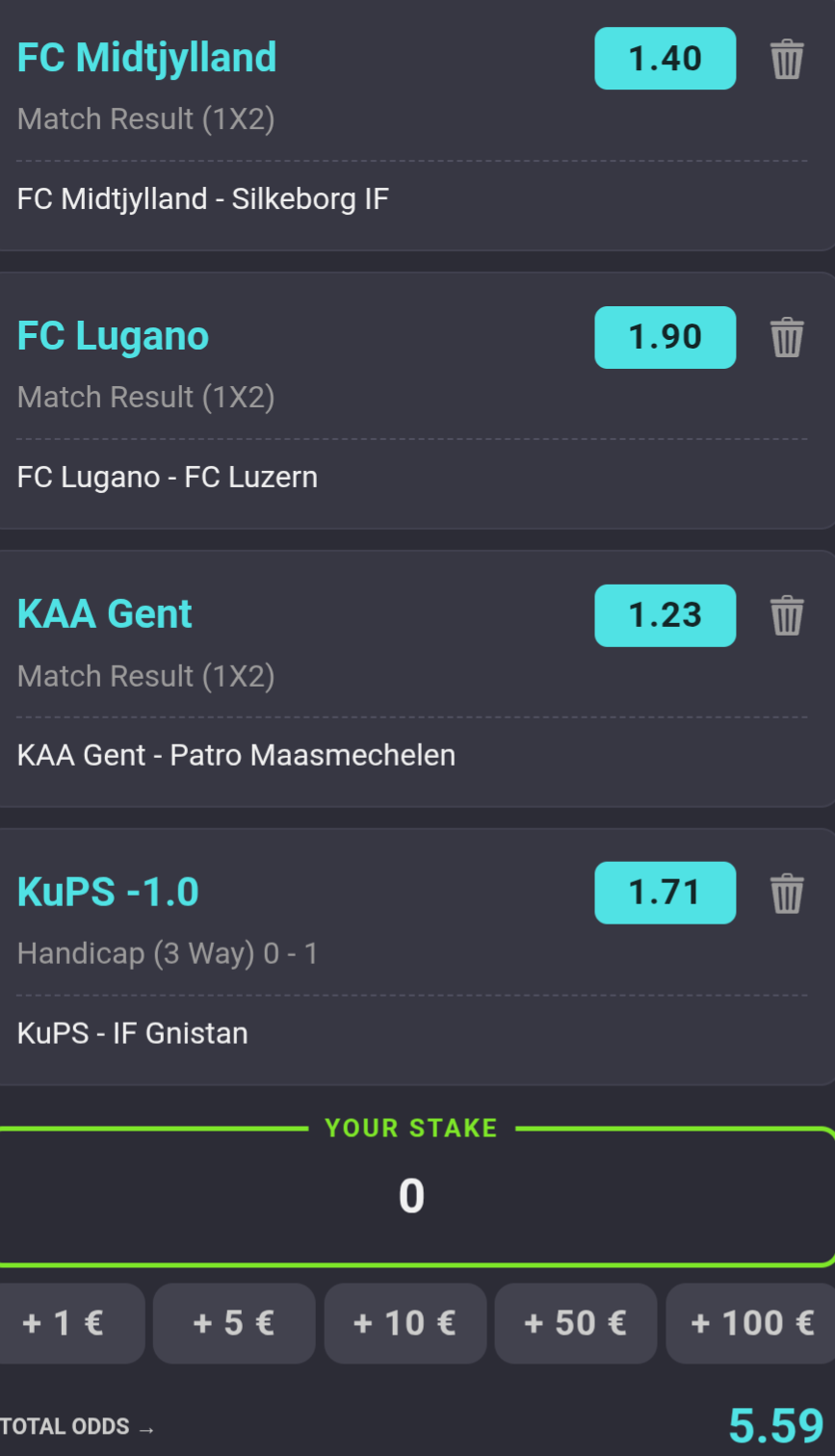
Task: Add 5 € to the stake
Action: [x=234, y=1323]
